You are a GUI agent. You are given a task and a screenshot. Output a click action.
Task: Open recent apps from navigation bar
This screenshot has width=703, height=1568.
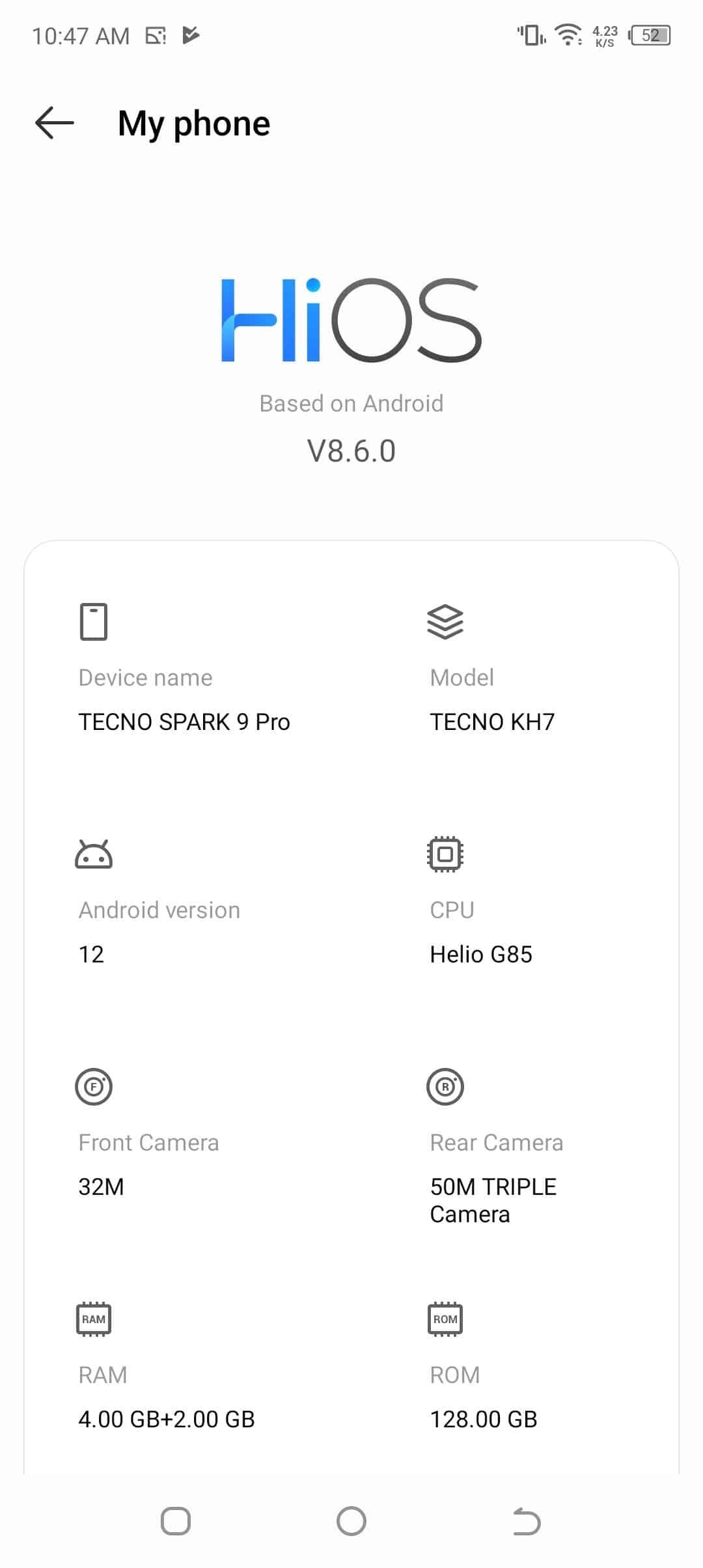click(176, 1521)
